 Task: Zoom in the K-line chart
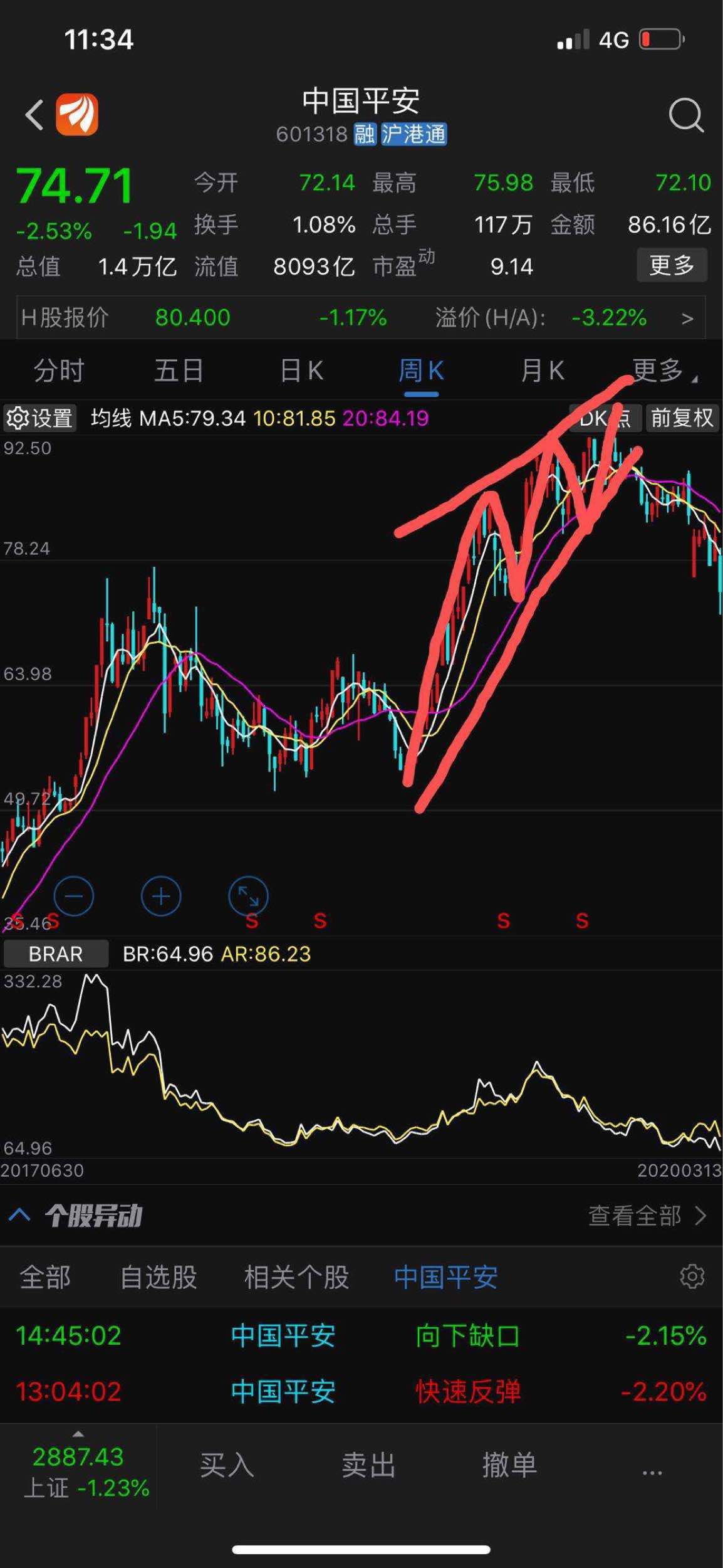click(x=161, y=897)
